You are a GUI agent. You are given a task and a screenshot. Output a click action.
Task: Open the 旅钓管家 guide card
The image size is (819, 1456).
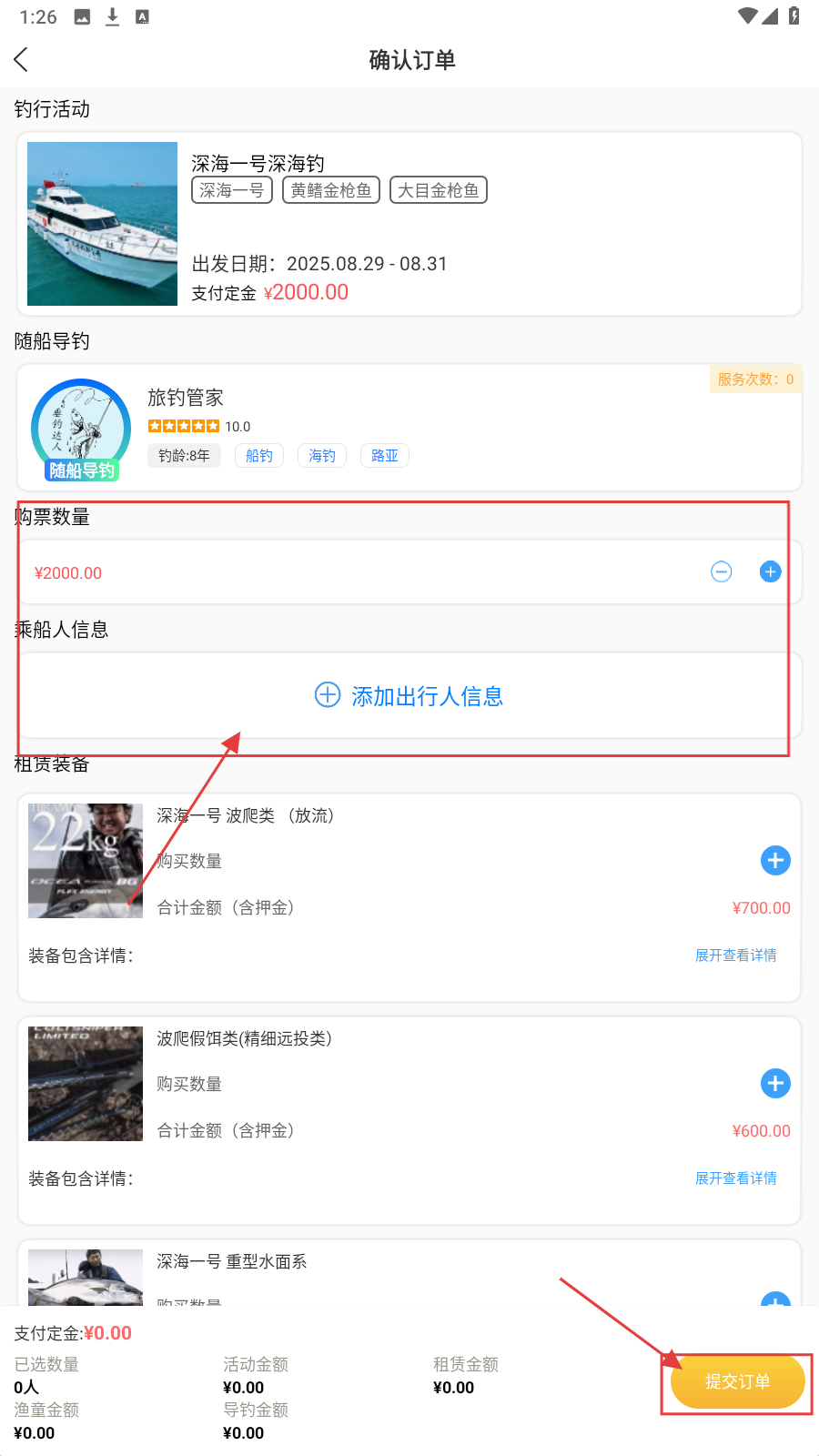(409, 428)
